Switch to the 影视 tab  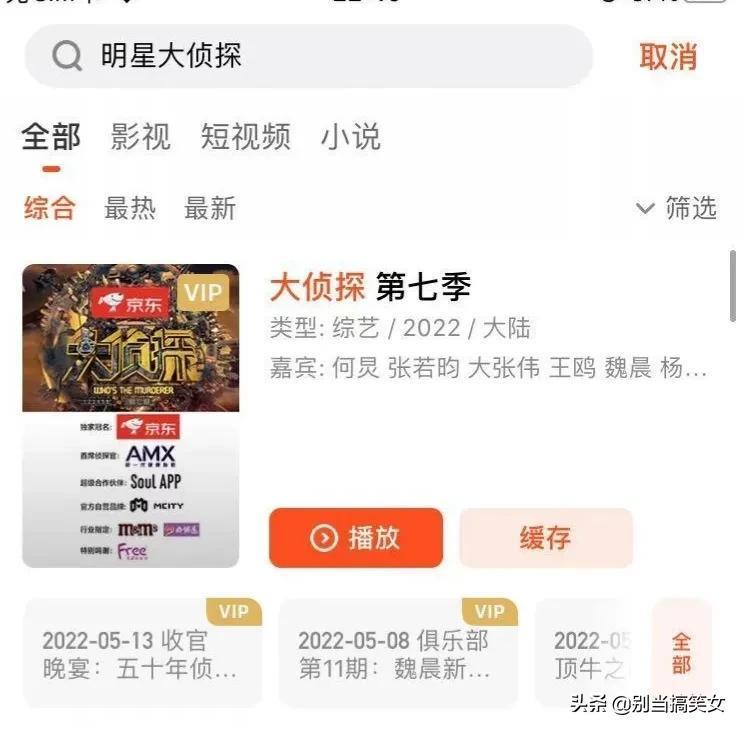[x=140, y=137]
